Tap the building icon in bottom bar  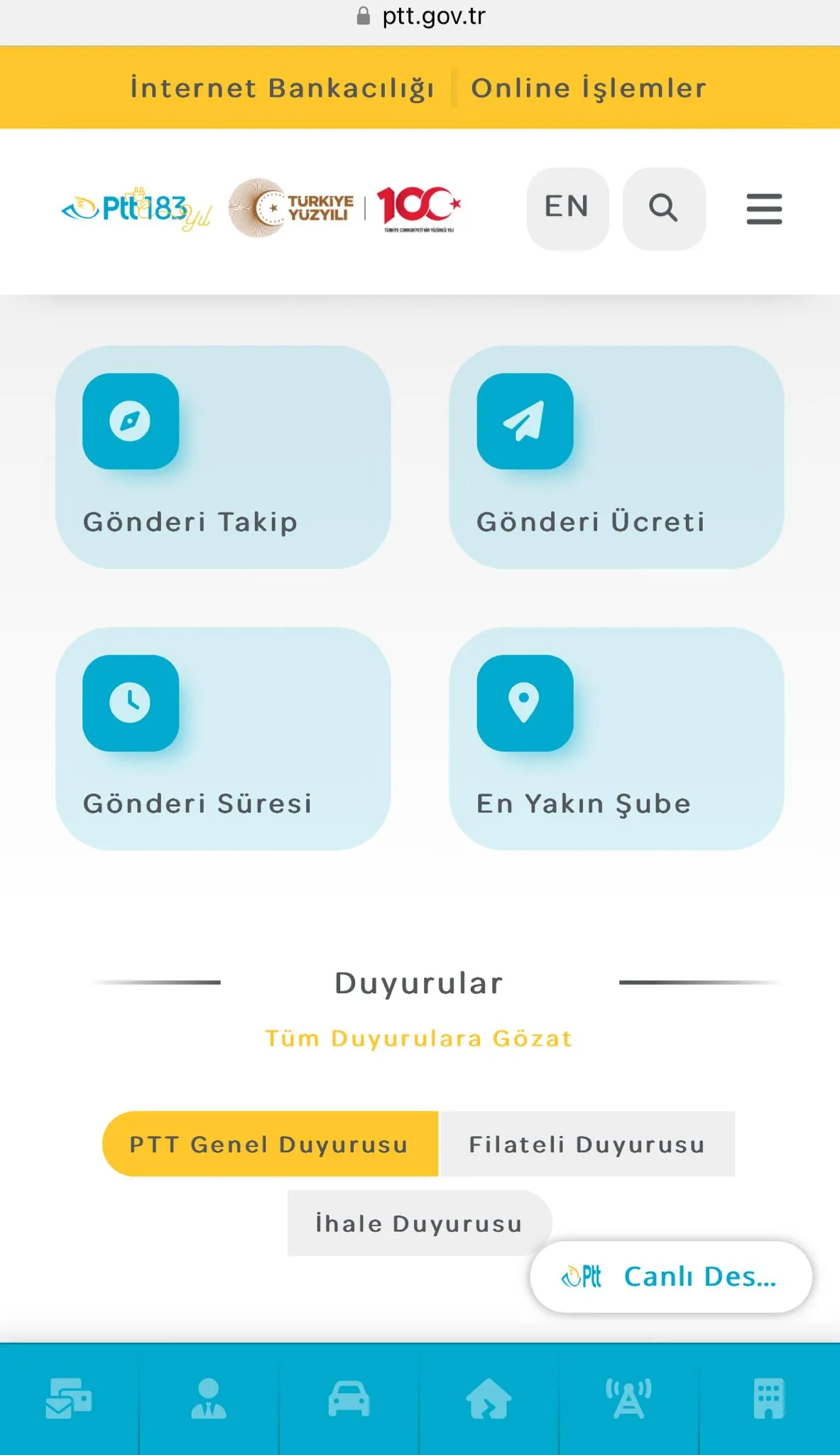pos(769,1398)
